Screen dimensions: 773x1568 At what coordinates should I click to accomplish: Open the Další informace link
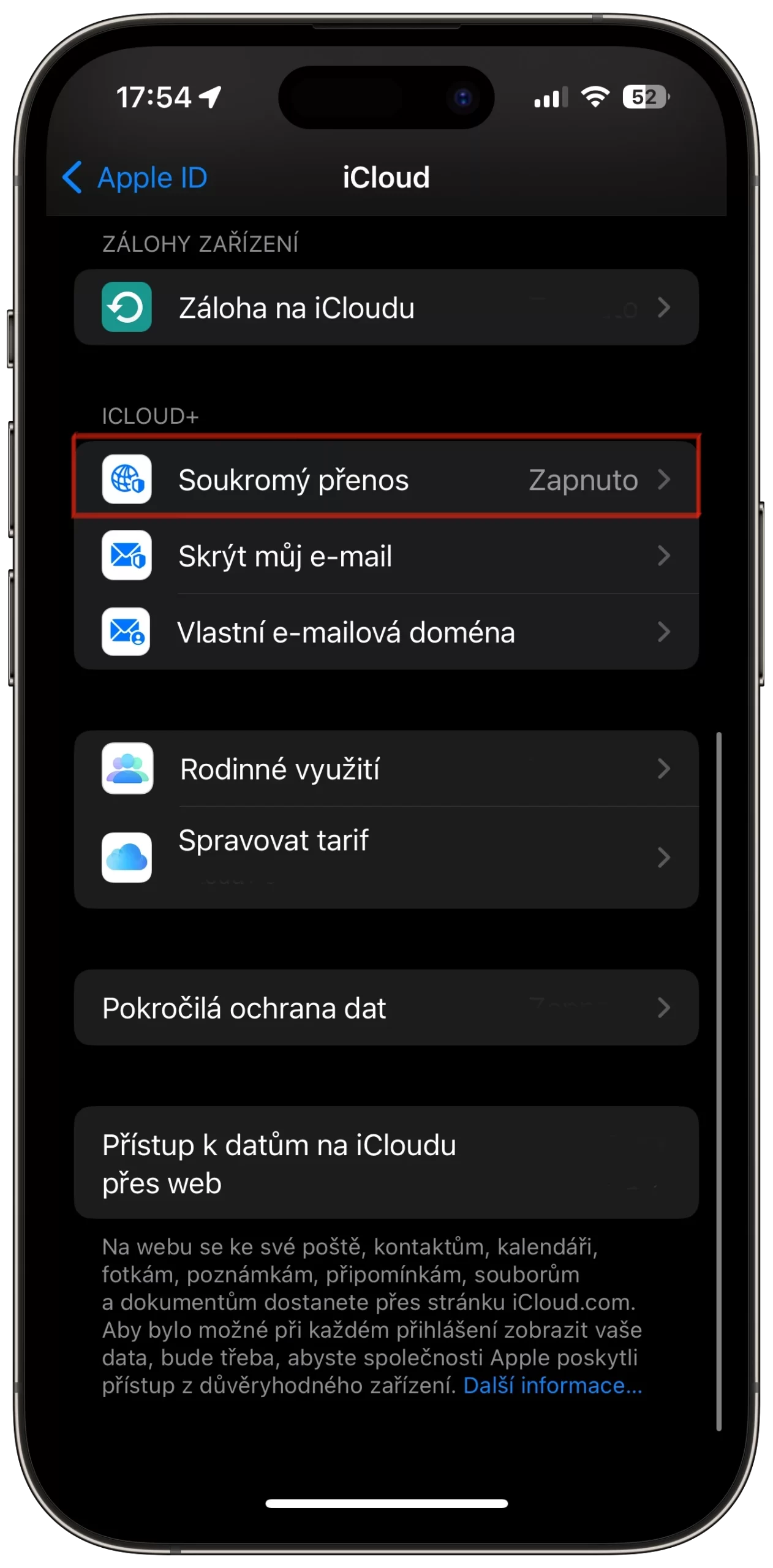pyautogui.click(x=552, y=1385)
